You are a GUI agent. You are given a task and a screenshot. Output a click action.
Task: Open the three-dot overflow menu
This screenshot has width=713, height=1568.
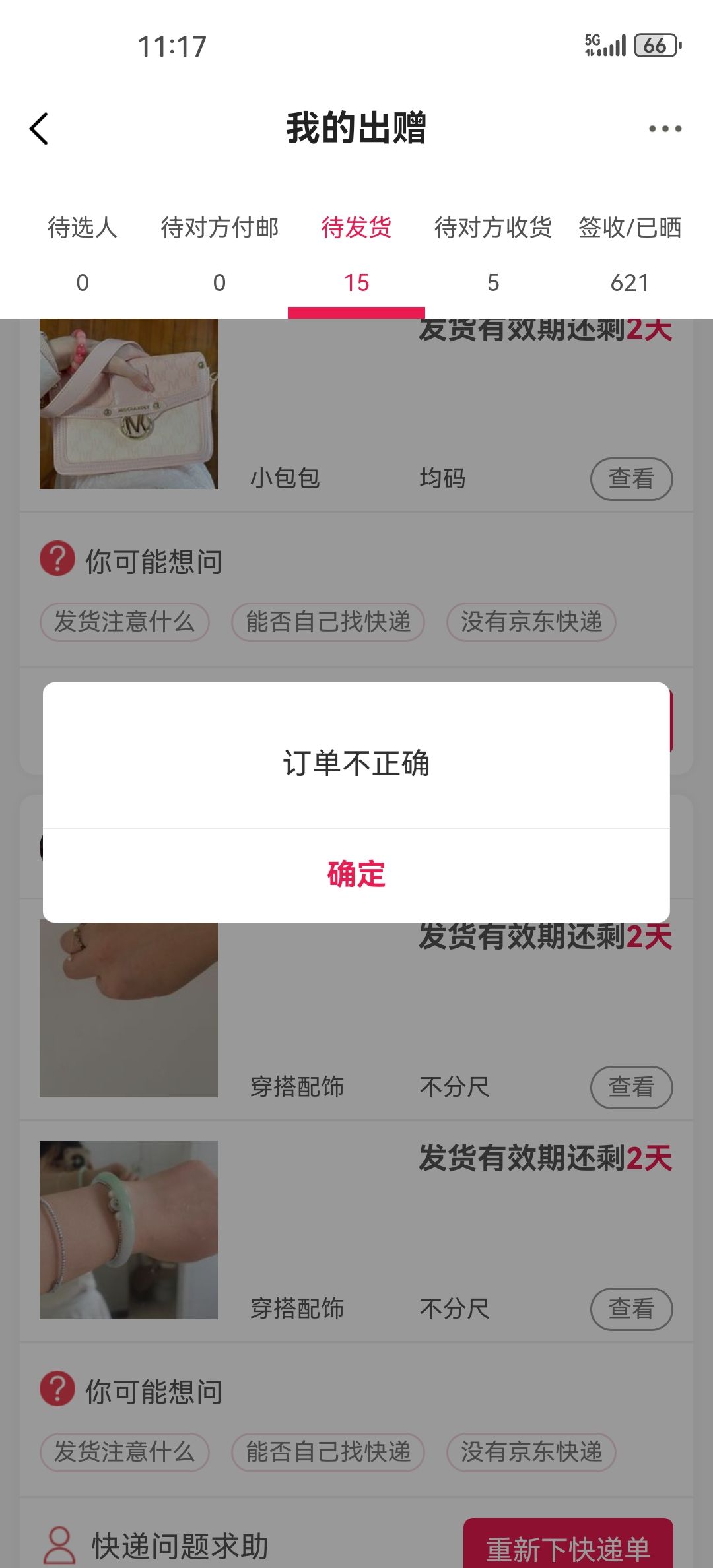tap(665, 129)
